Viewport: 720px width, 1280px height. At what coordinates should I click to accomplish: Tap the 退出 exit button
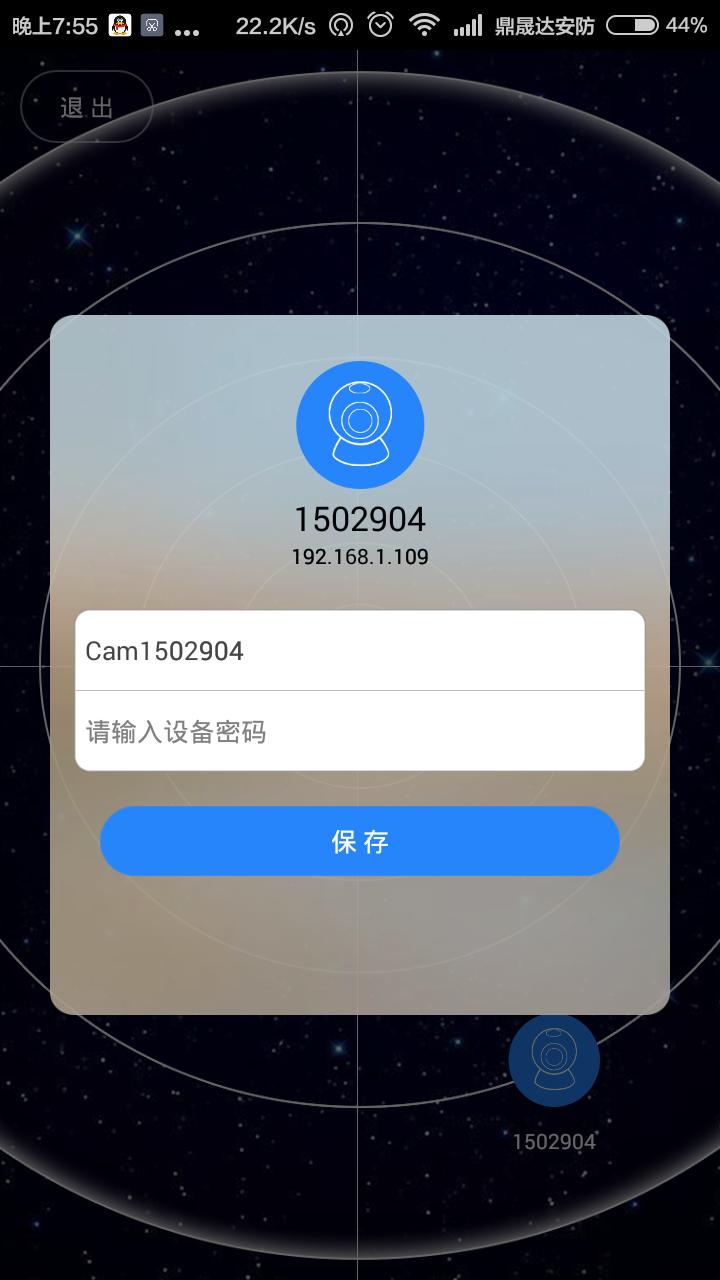click(87, 107)
